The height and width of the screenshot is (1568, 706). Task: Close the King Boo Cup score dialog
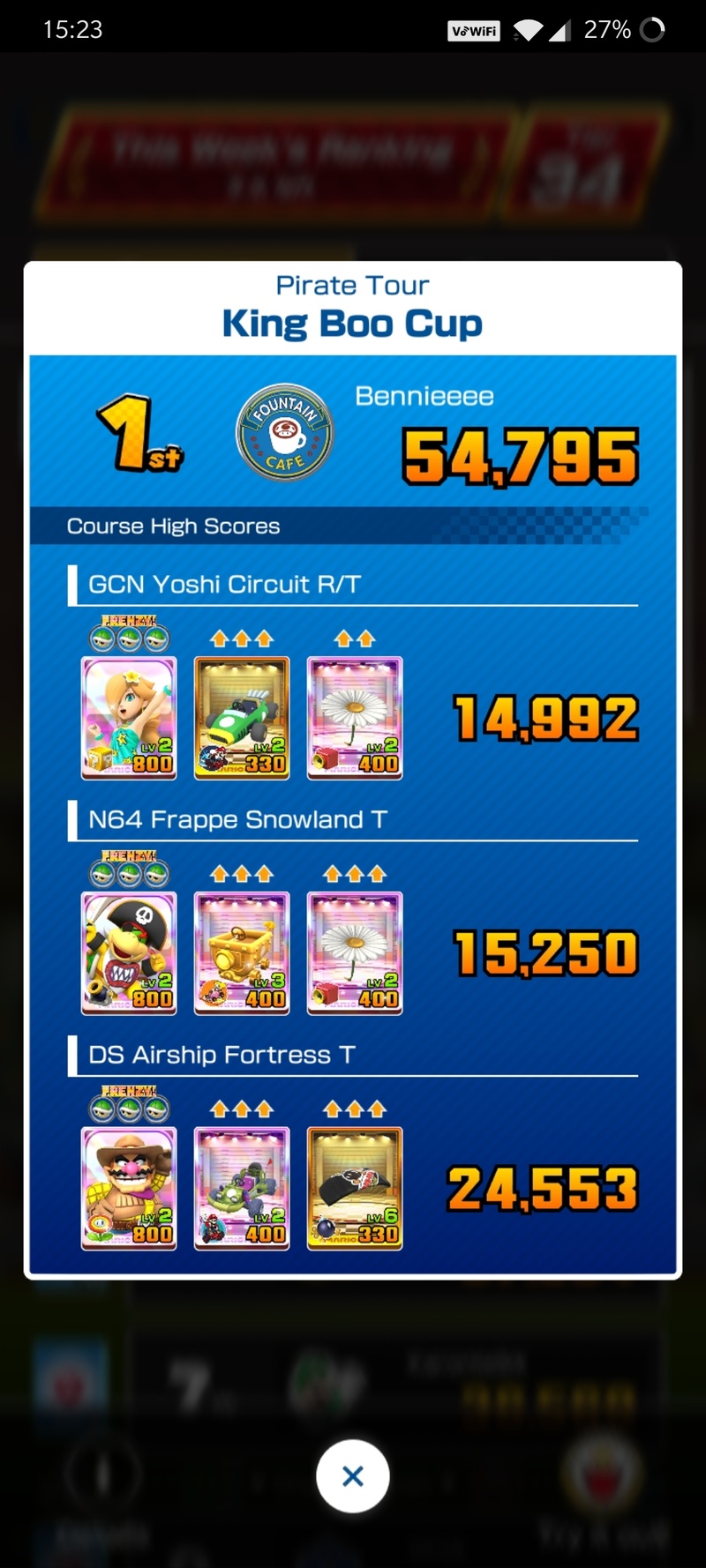(x=352, y=1475)
